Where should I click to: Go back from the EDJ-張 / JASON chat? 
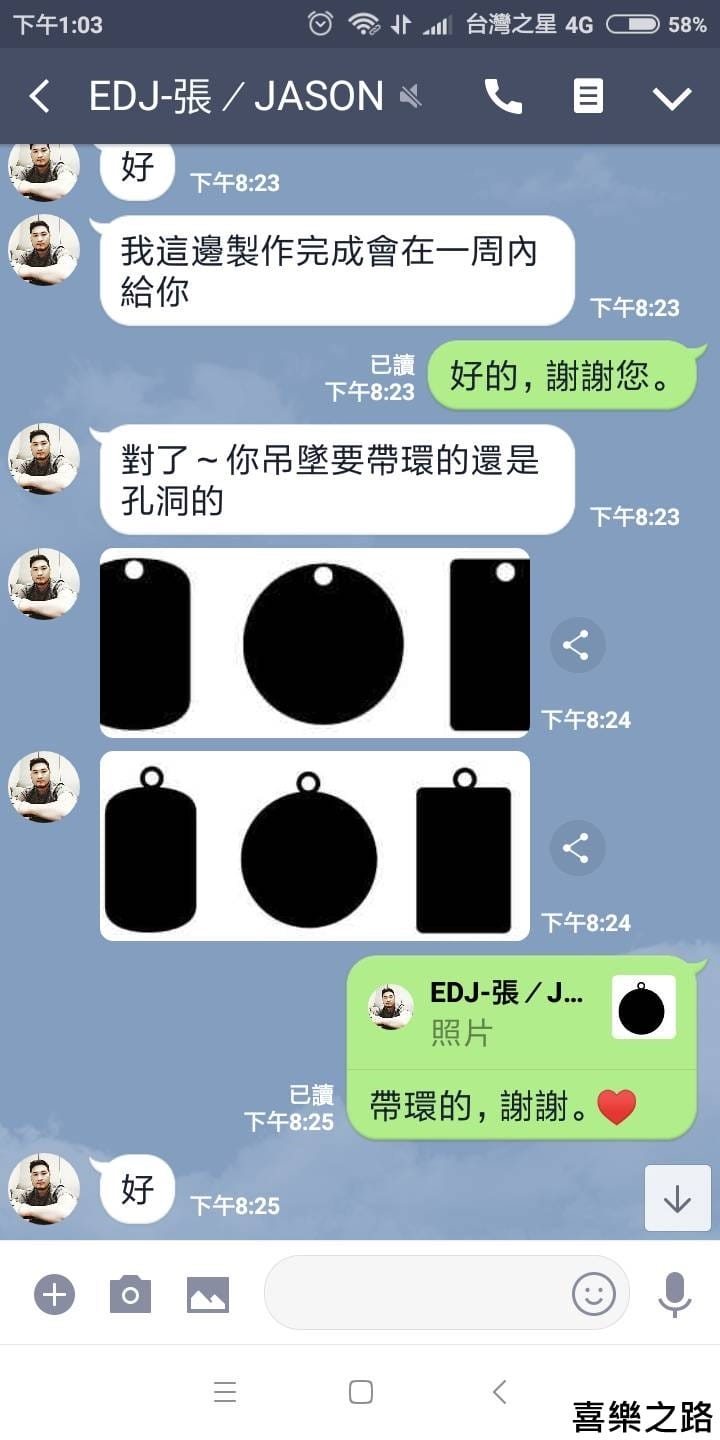pos(39,97)
